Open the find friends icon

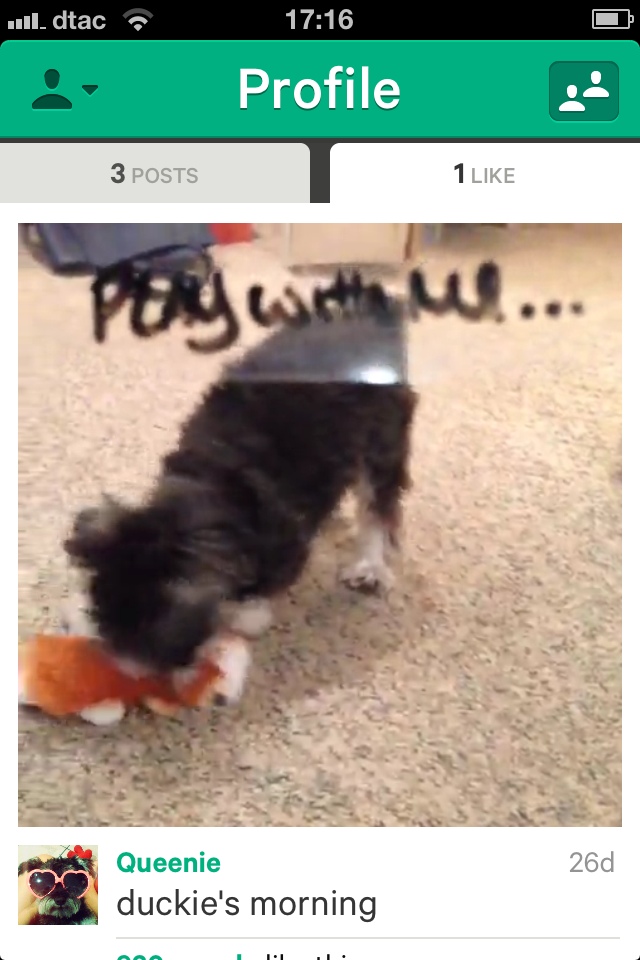(584, 91)
